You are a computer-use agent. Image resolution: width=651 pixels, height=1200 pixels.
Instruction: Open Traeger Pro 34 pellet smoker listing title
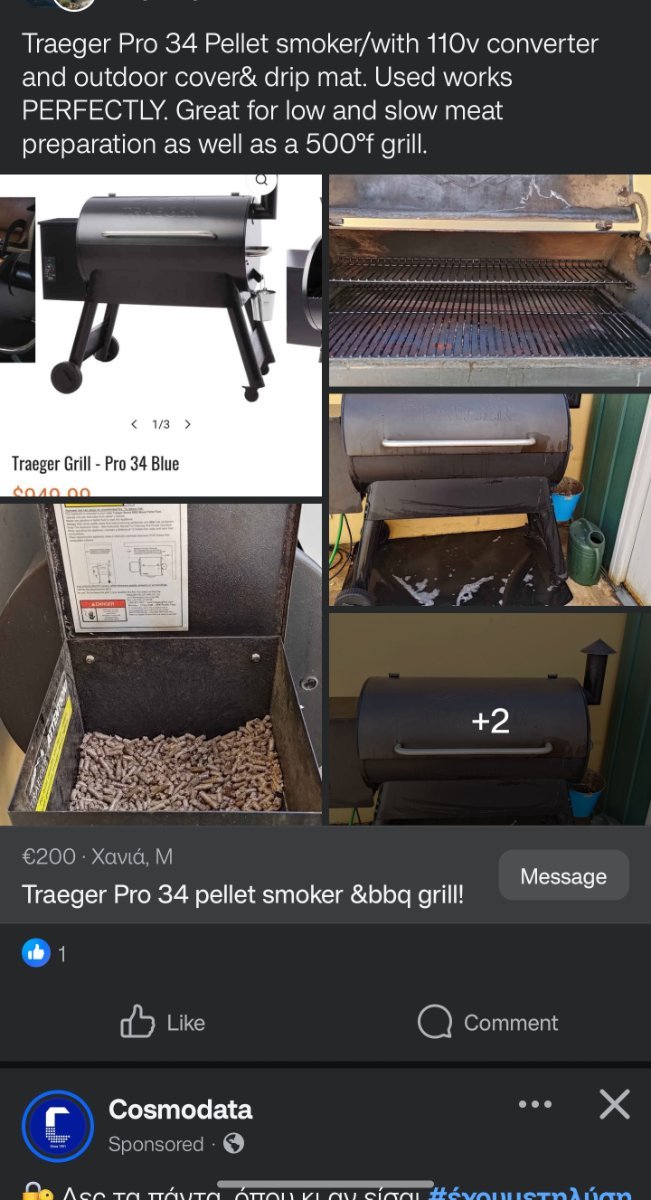click(243, 894)
